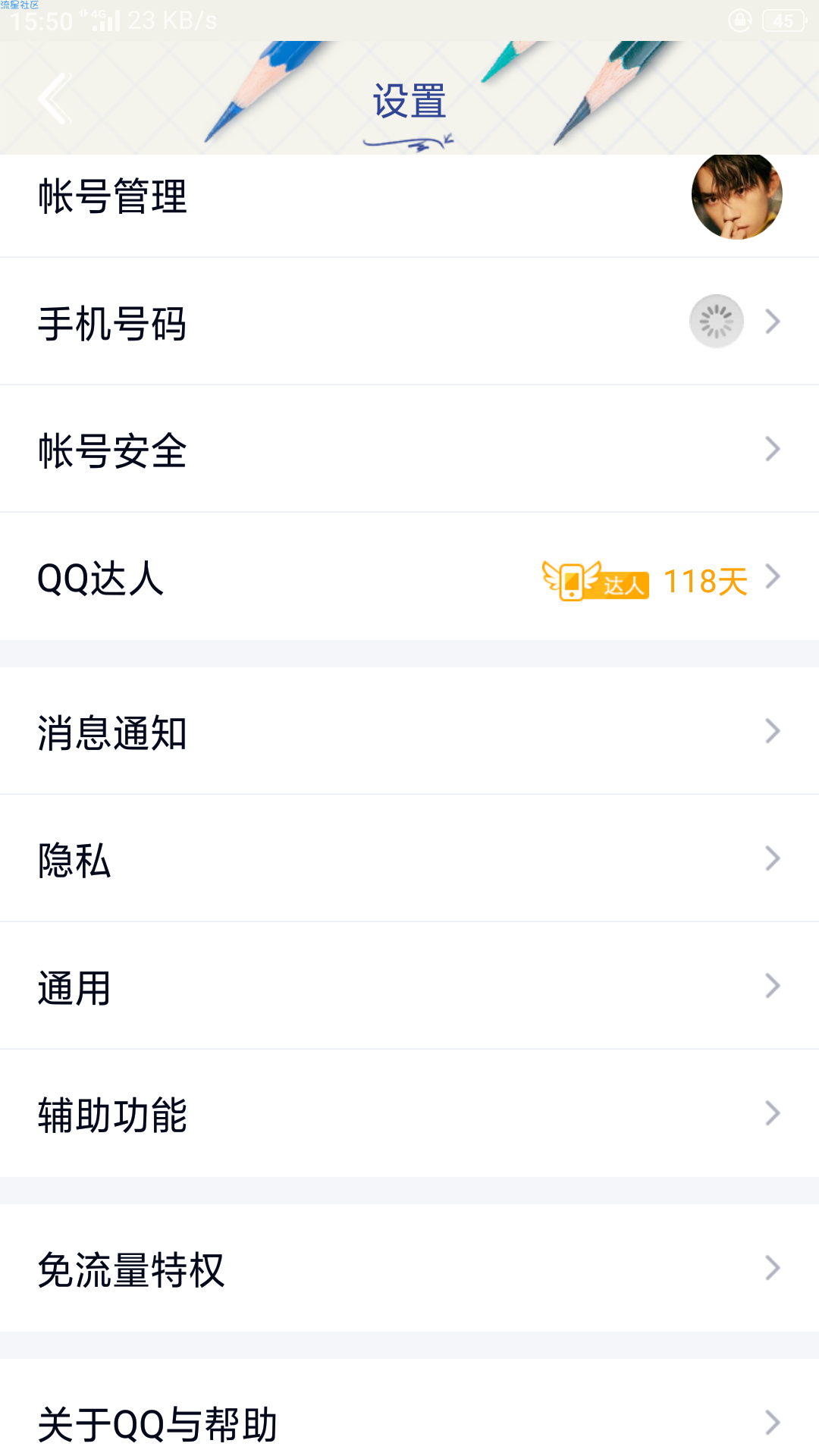
Task: Open 通用 general settings
Action: pyautogui.click(x=409, y=986)
